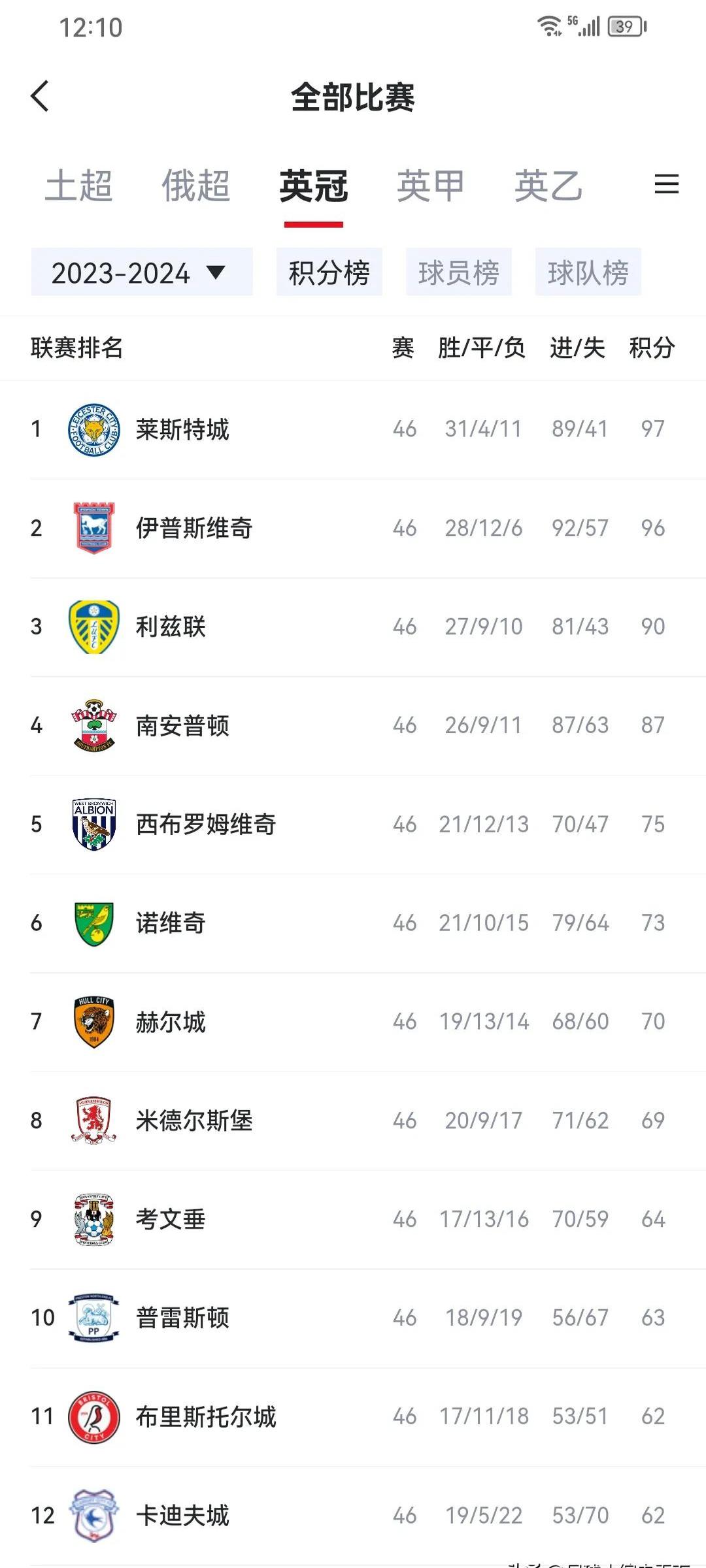
Task: Tap the back arrow to return
Action: [x=41, y=97]
